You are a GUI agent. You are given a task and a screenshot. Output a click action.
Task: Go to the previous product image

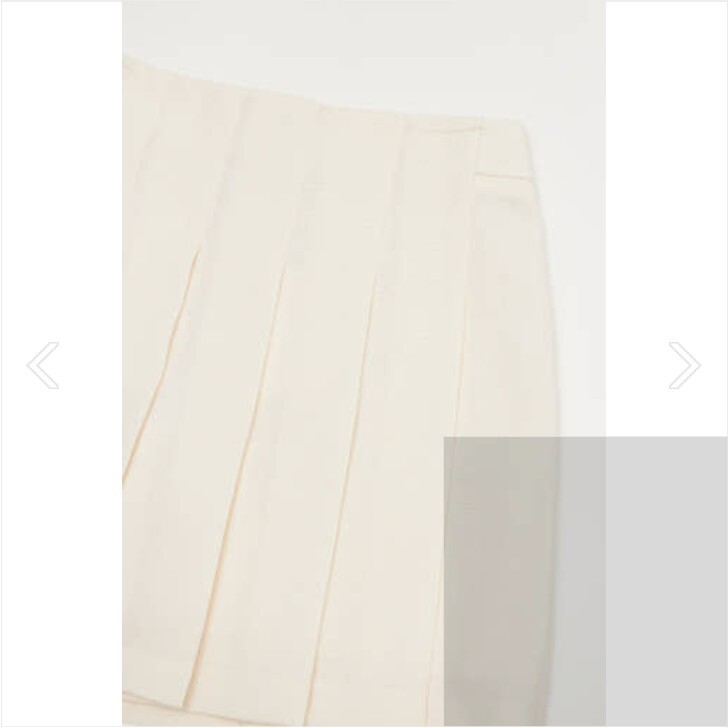(x=43, y=365)
